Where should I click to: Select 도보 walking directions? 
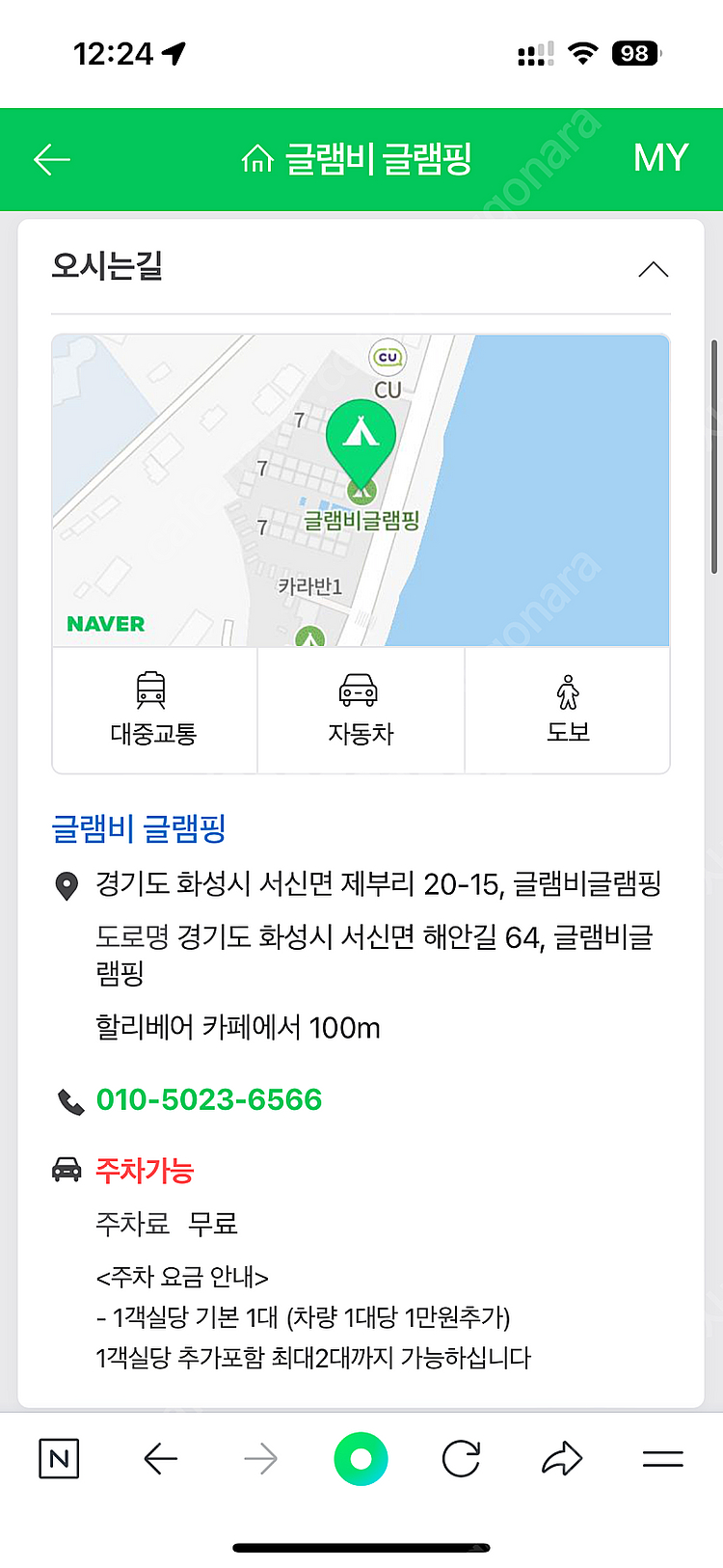coord(568,710)
